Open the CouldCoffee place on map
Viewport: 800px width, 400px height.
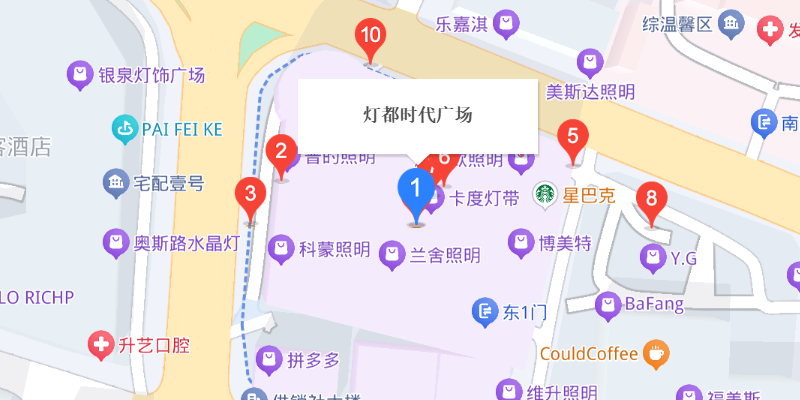[655, 352]
